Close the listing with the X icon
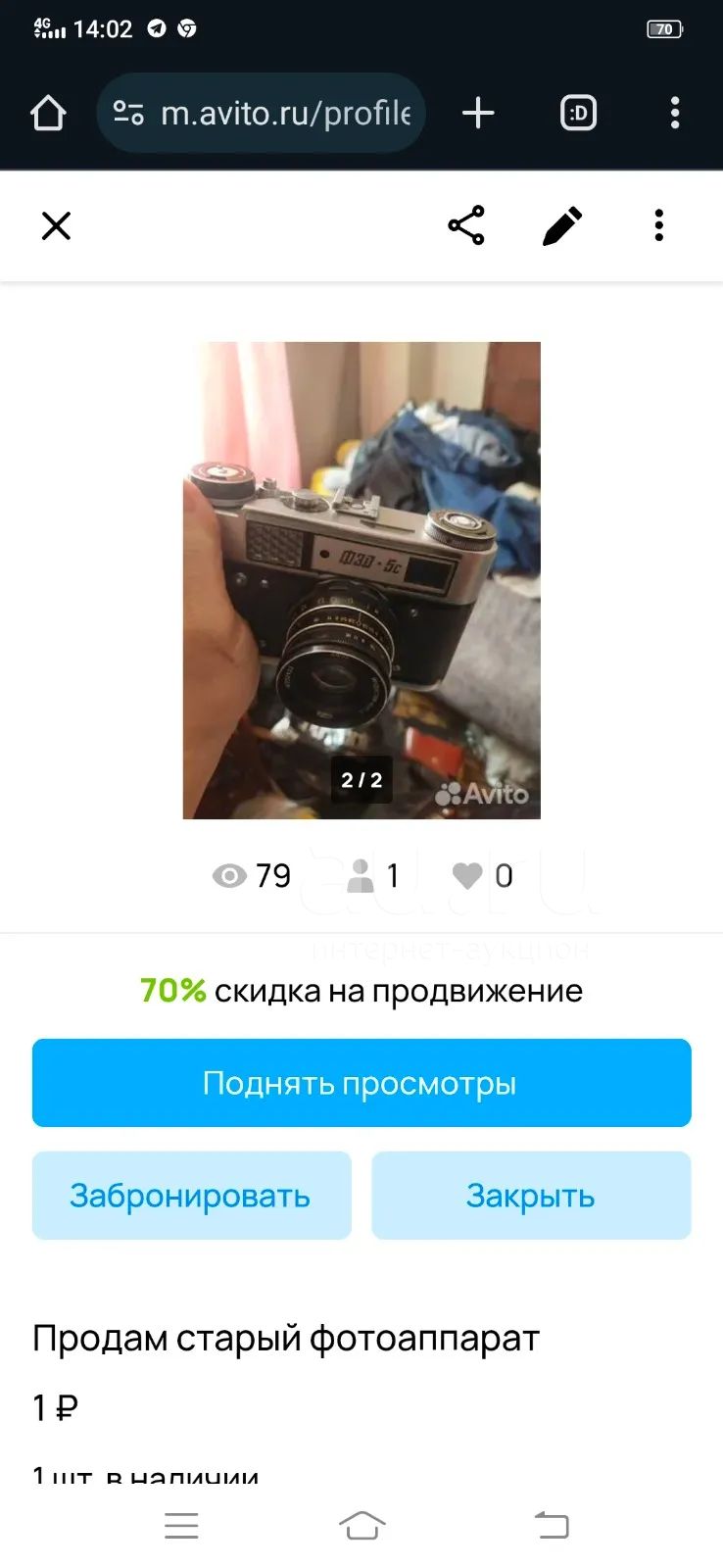Screen dimensions: 723x1568 click(x=57, y=225)
